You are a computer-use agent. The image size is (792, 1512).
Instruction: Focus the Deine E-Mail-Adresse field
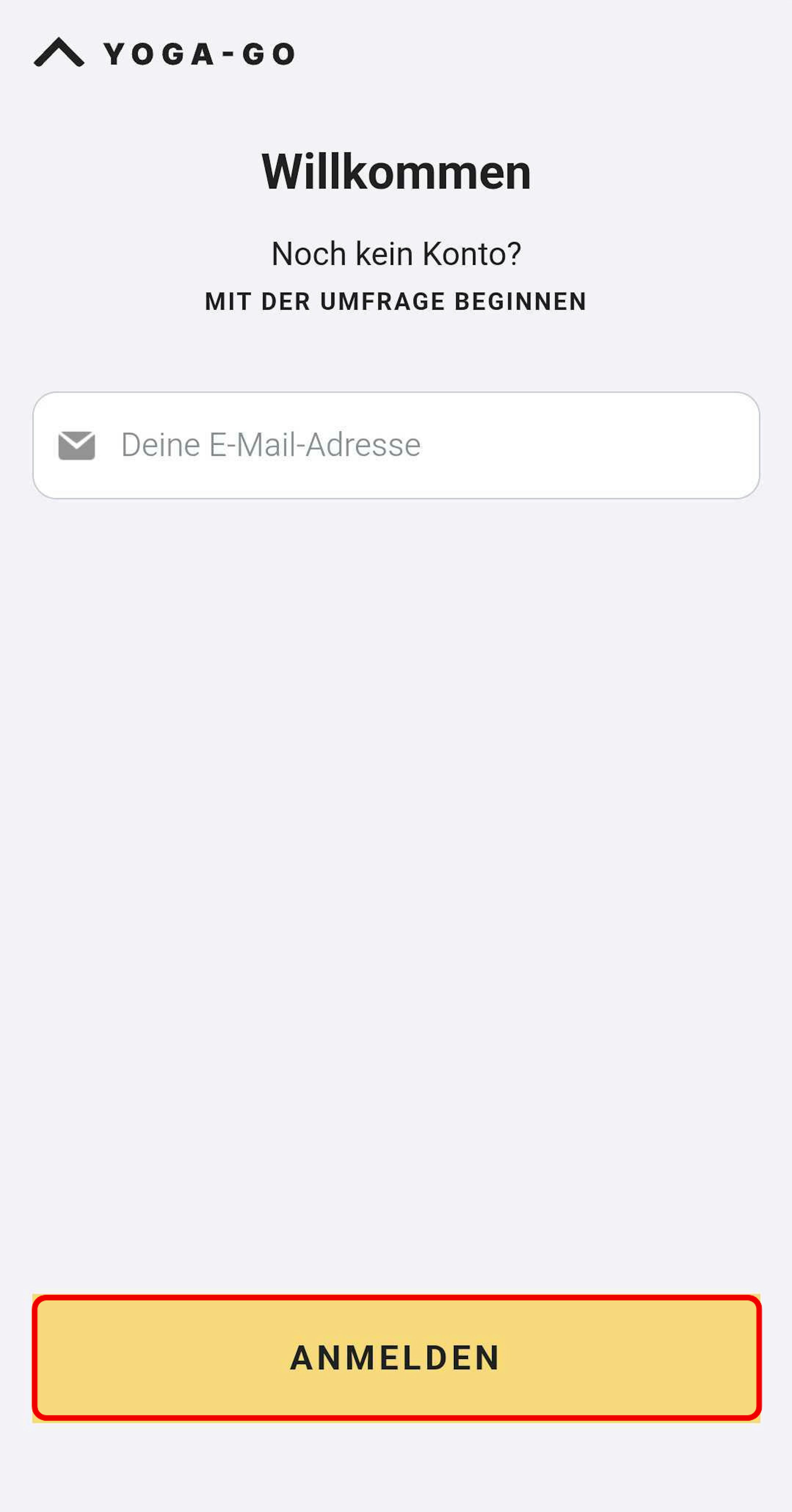(x=411, y=445)
